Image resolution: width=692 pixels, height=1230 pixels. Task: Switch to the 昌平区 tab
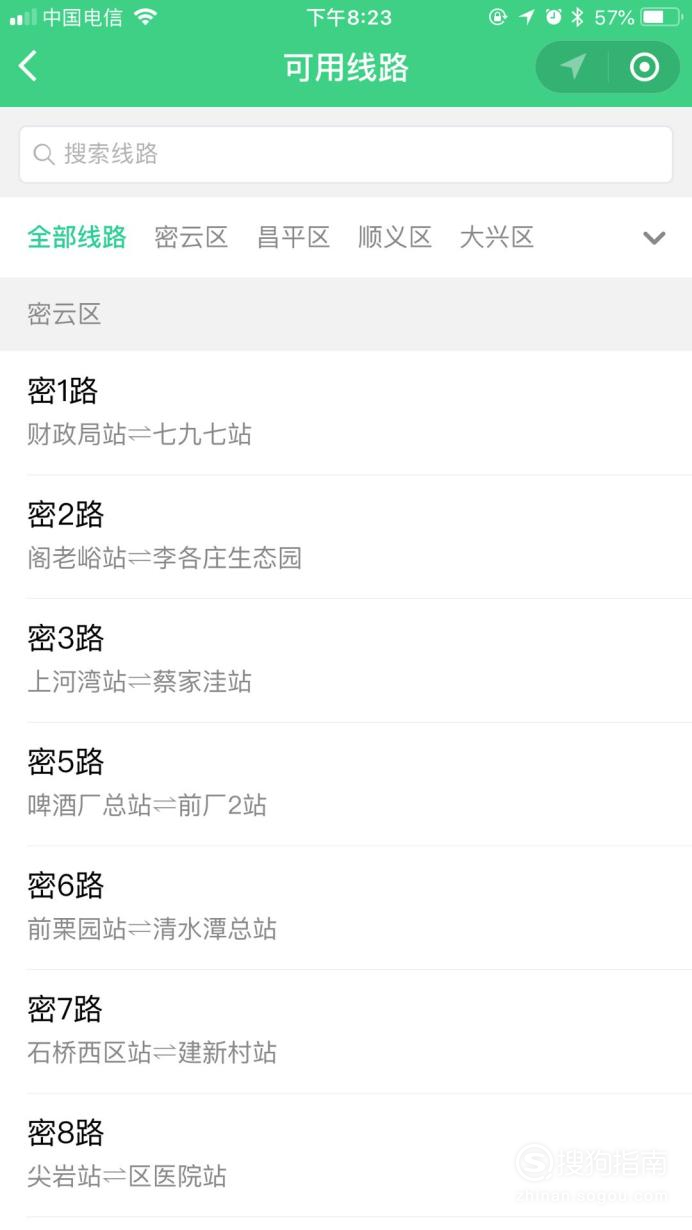pos(293,237)
